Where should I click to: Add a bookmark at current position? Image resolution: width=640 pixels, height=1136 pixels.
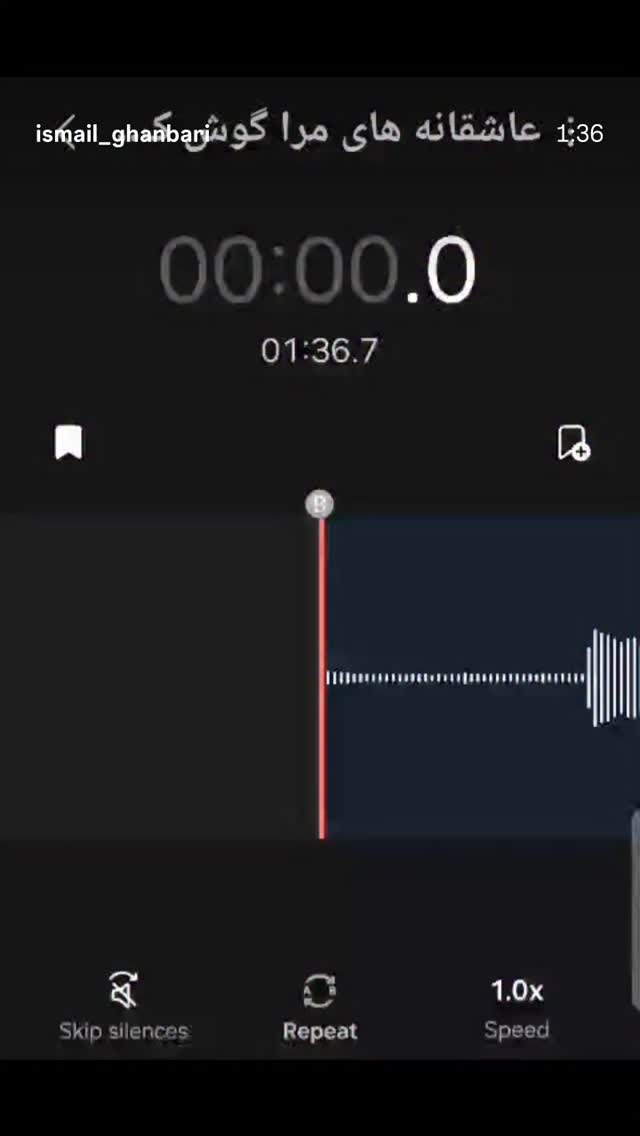click(573, 443)
